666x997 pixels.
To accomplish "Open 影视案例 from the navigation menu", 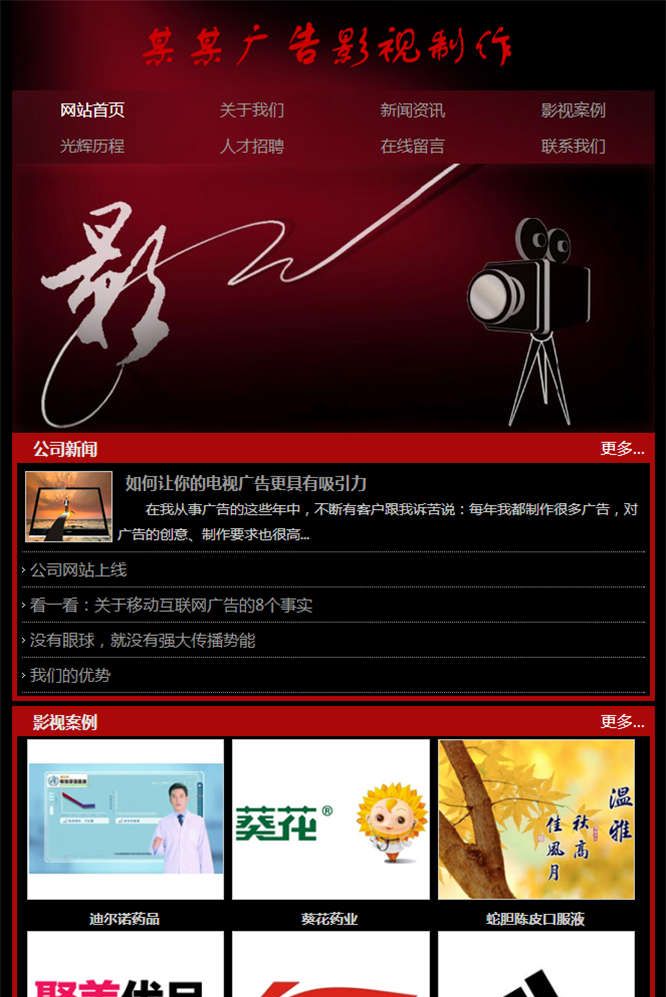I will [573, 110].
